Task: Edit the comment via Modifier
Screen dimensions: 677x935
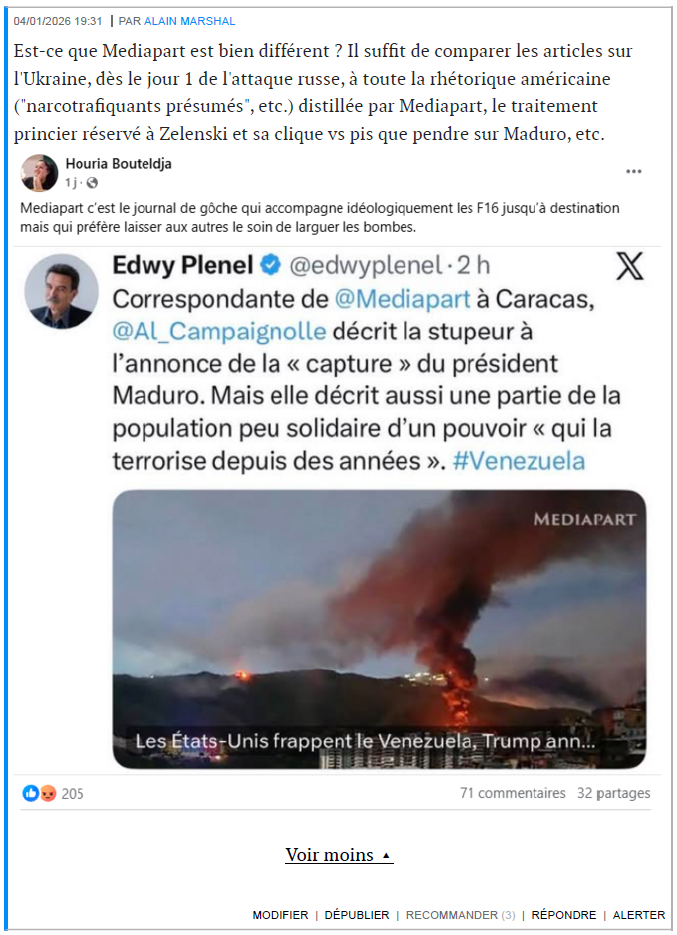Action: click(x=280, y=915)
